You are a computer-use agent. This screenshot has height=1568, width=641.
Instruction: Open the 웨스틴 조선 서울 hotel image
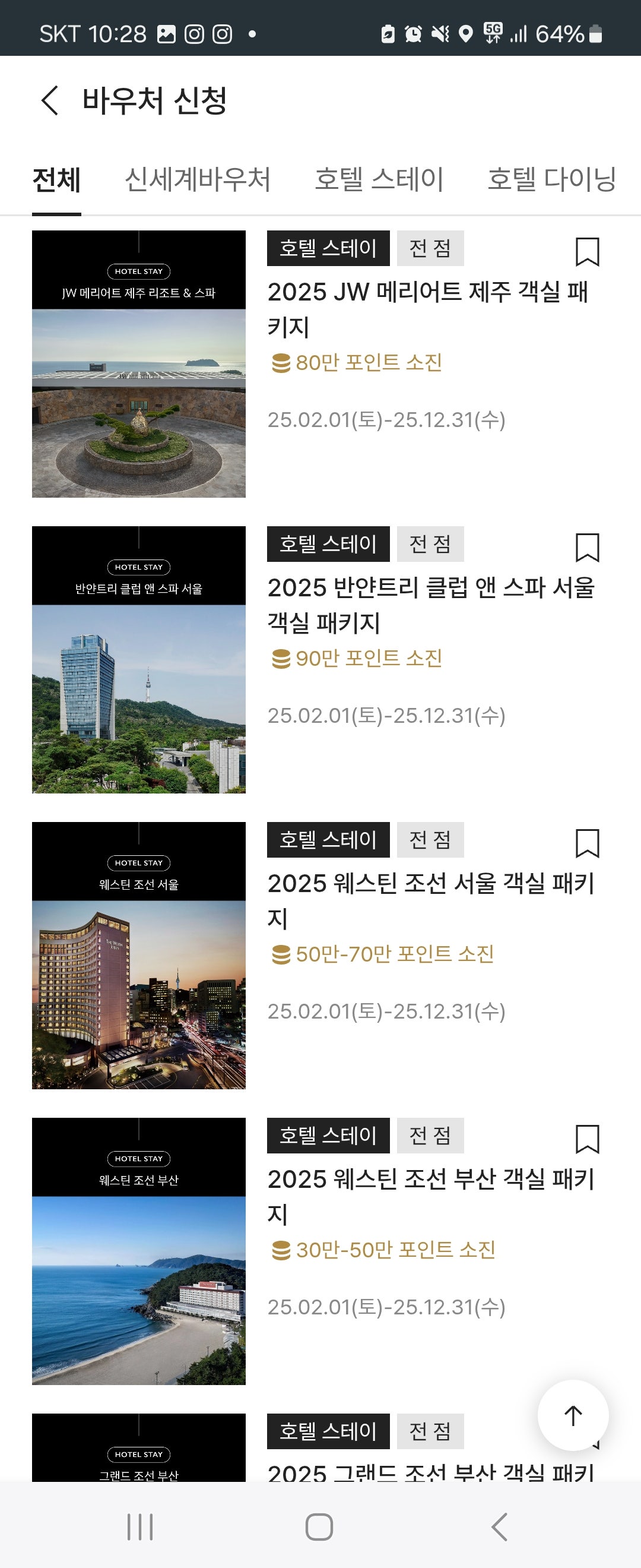click(x=139, y=956)
